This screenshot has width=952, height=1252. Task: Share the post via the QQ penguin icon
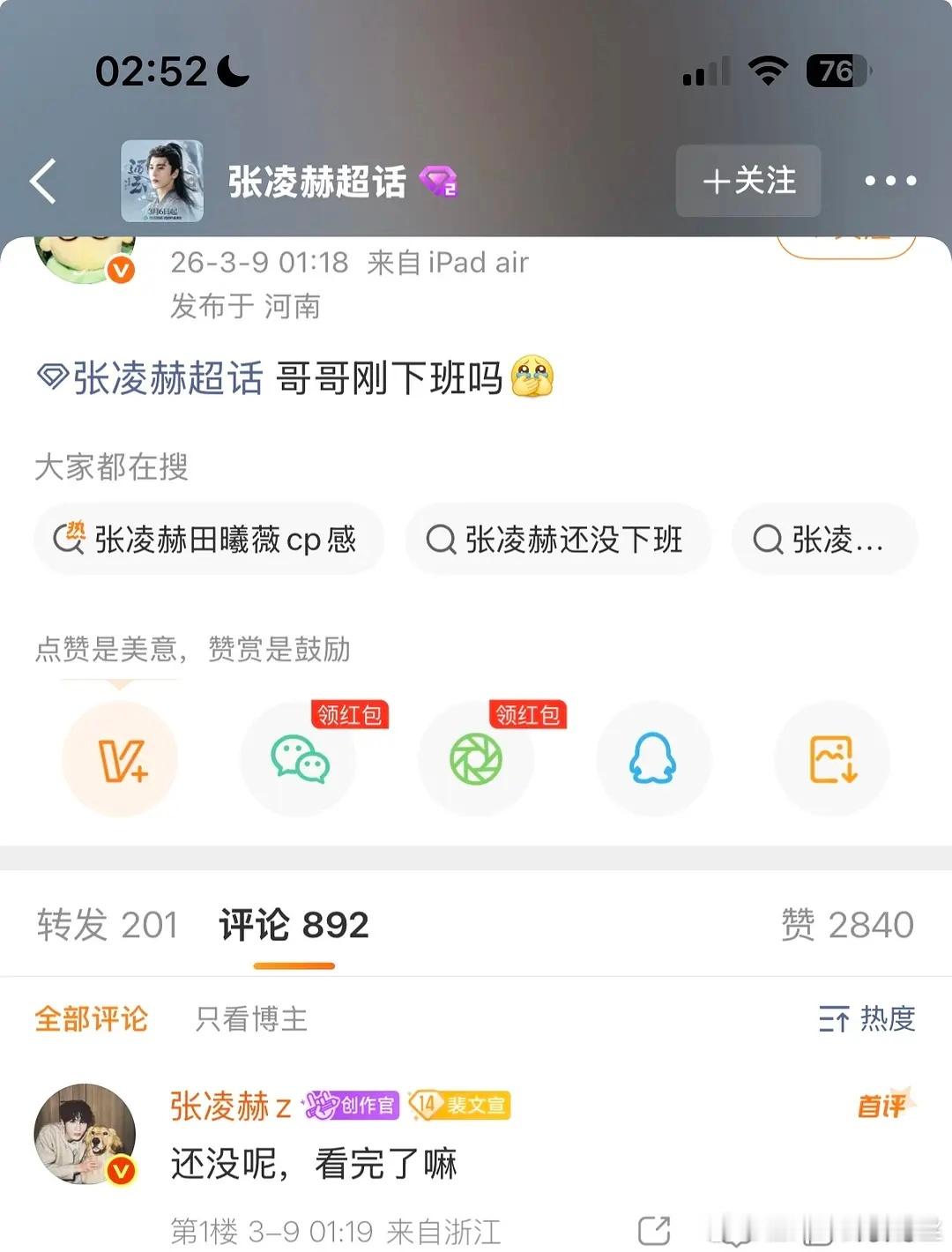click(x=654, y=759)
